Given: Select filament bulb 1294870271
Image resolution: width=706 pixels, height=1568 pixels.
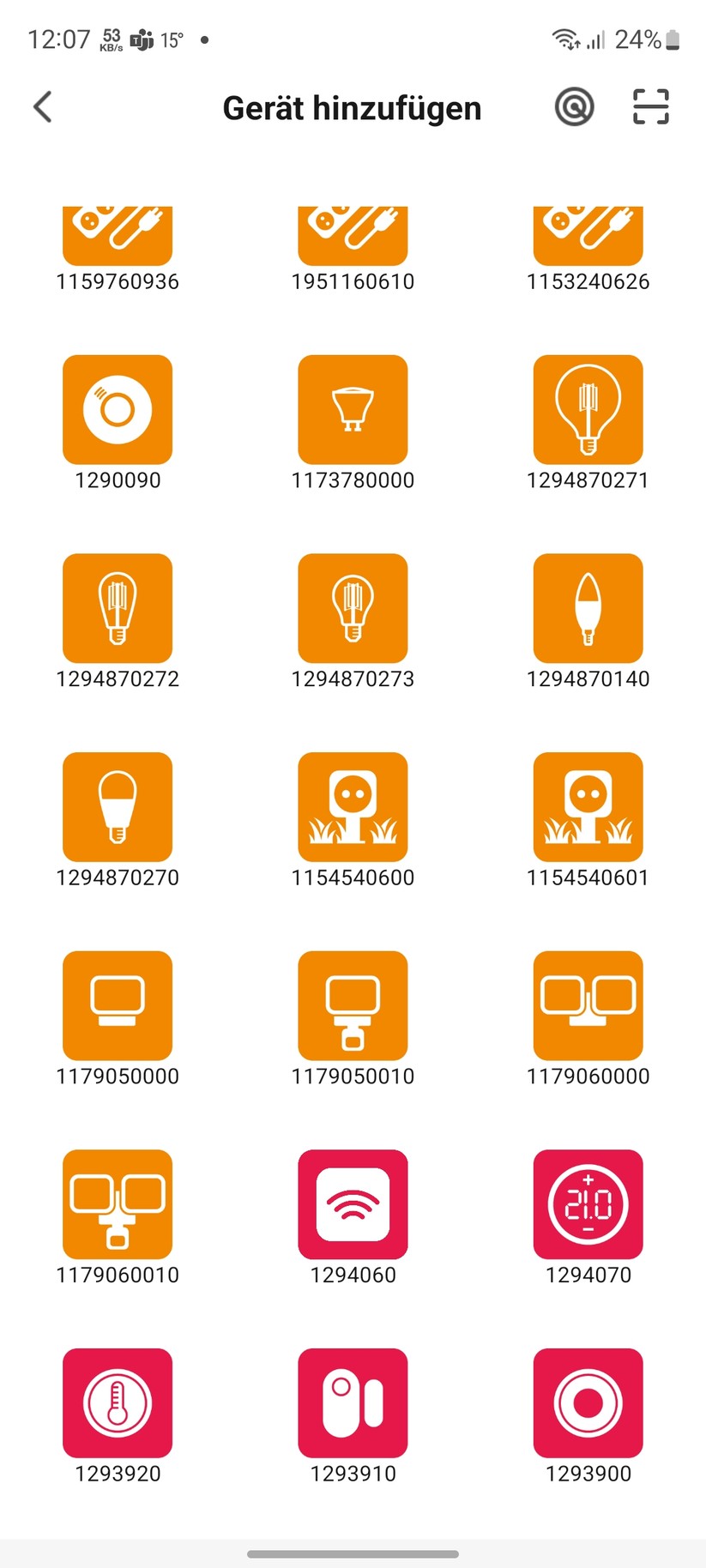Looking at the screenshot, I should click(x=588, y=409).
